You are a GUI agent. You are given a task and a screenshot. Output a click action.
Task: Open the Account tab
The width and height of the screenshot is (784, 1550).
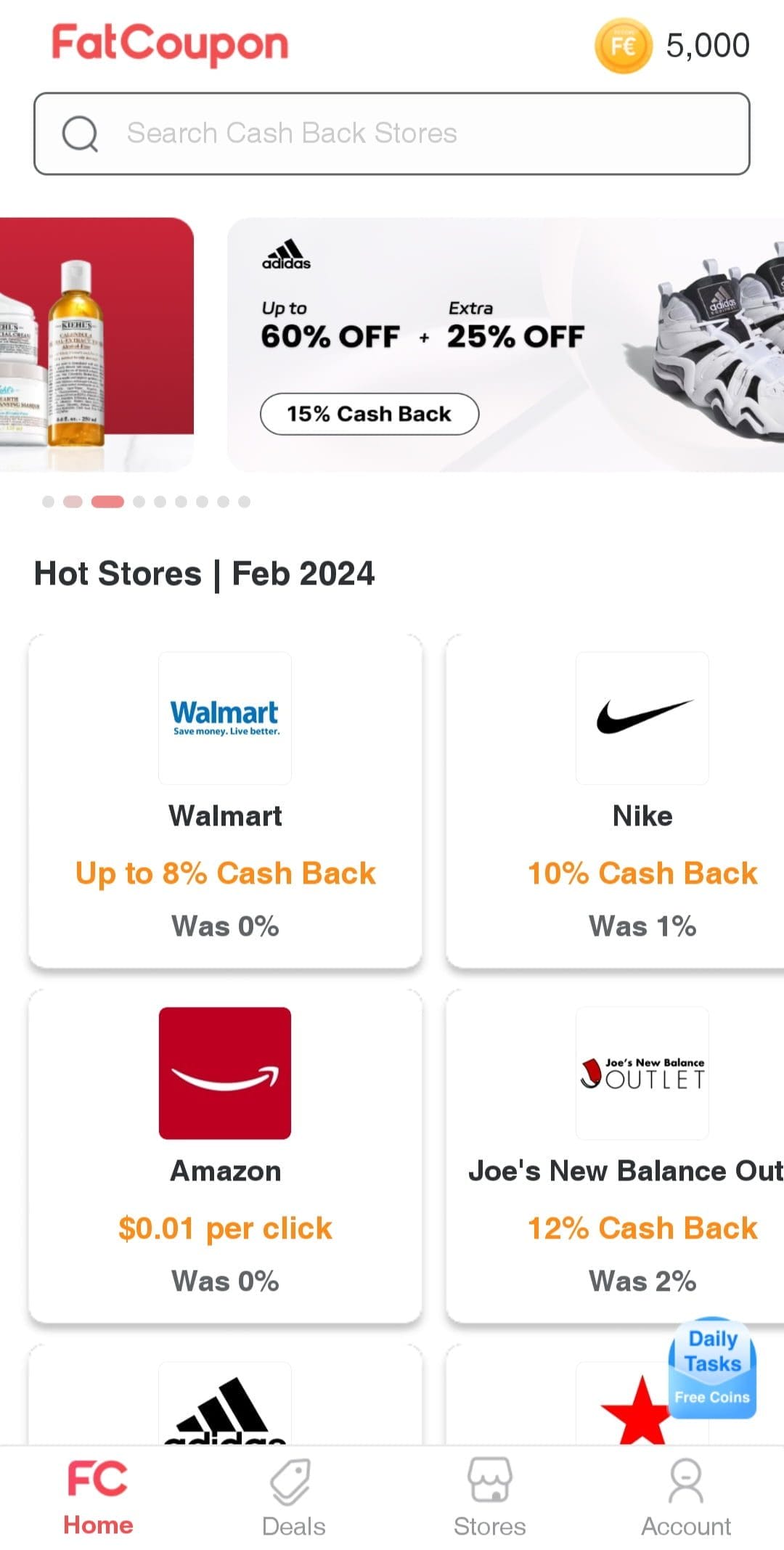[686, 1498]
